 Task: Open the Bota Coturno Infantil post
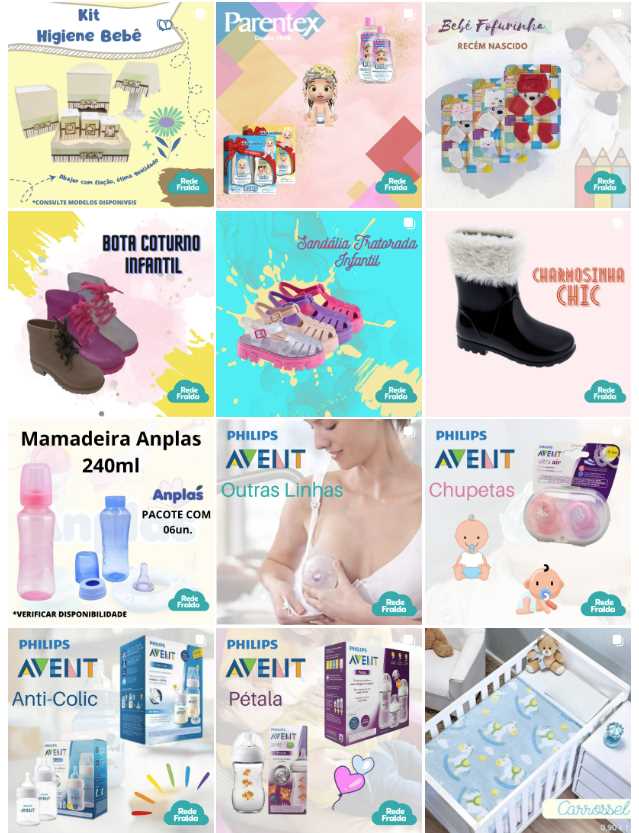point(110,313)
